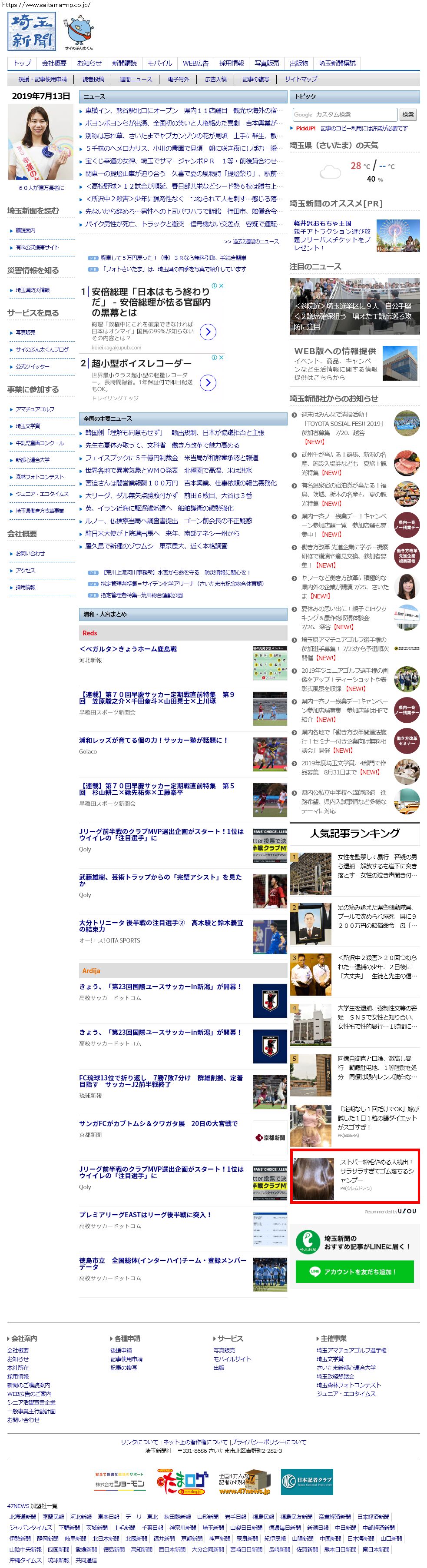Open the 軽井沢おもちゃ王国 recommendation
This screenshot has height=1568, width=427.
pyautogui.click(x=354, y=236)
